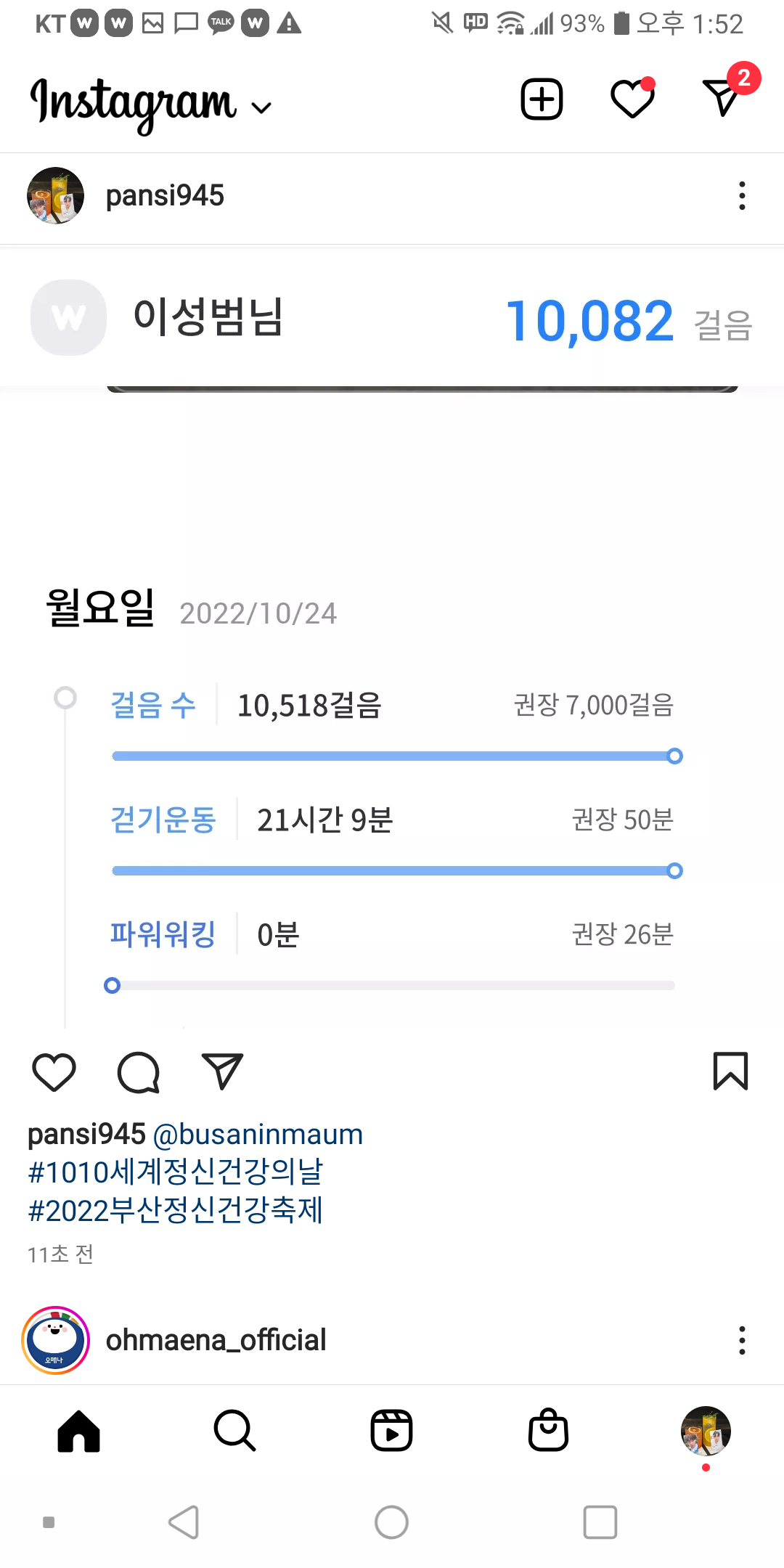Create a new post

pyautogui.click(x=542, y=99)
